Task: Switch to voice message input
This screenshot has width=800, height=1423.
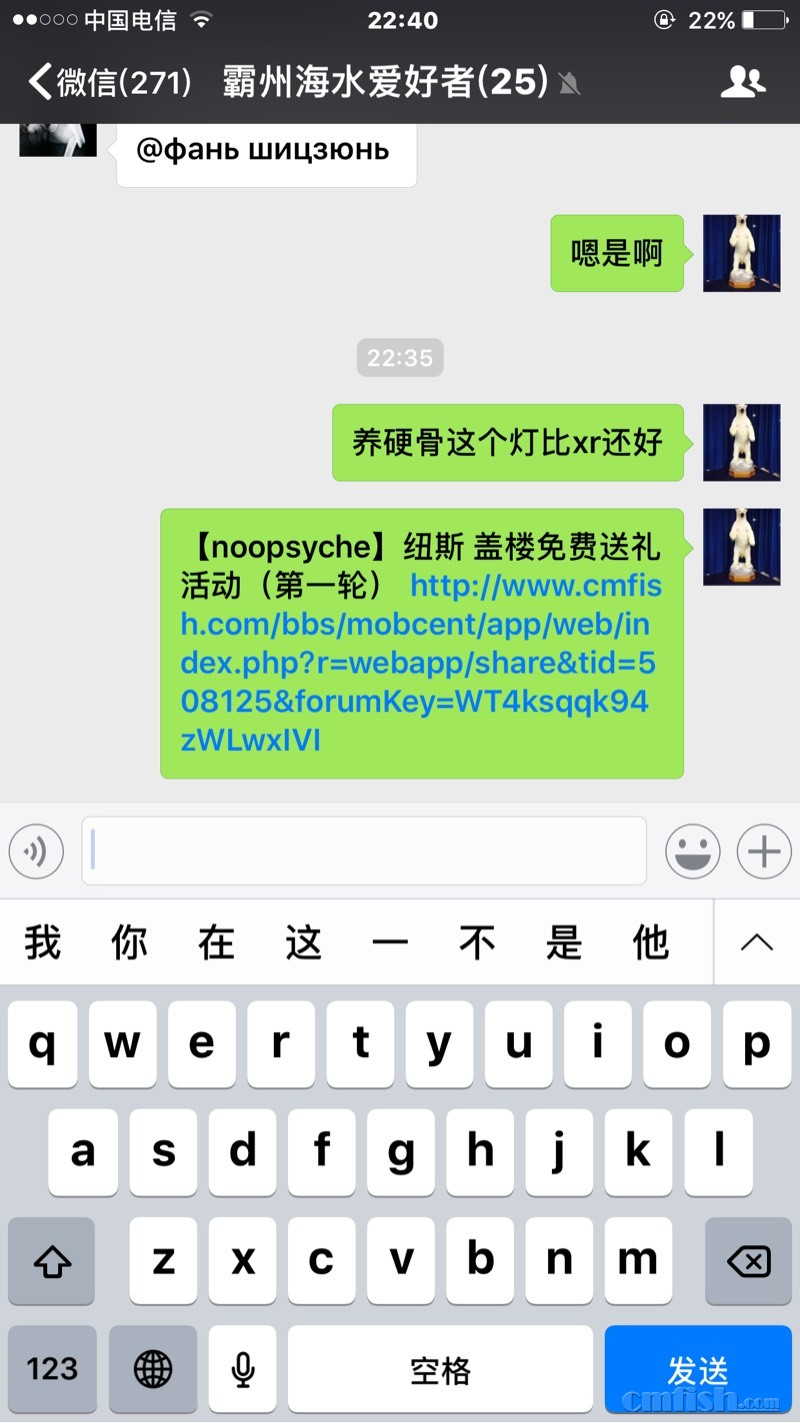Action: (x=36, y=852)
